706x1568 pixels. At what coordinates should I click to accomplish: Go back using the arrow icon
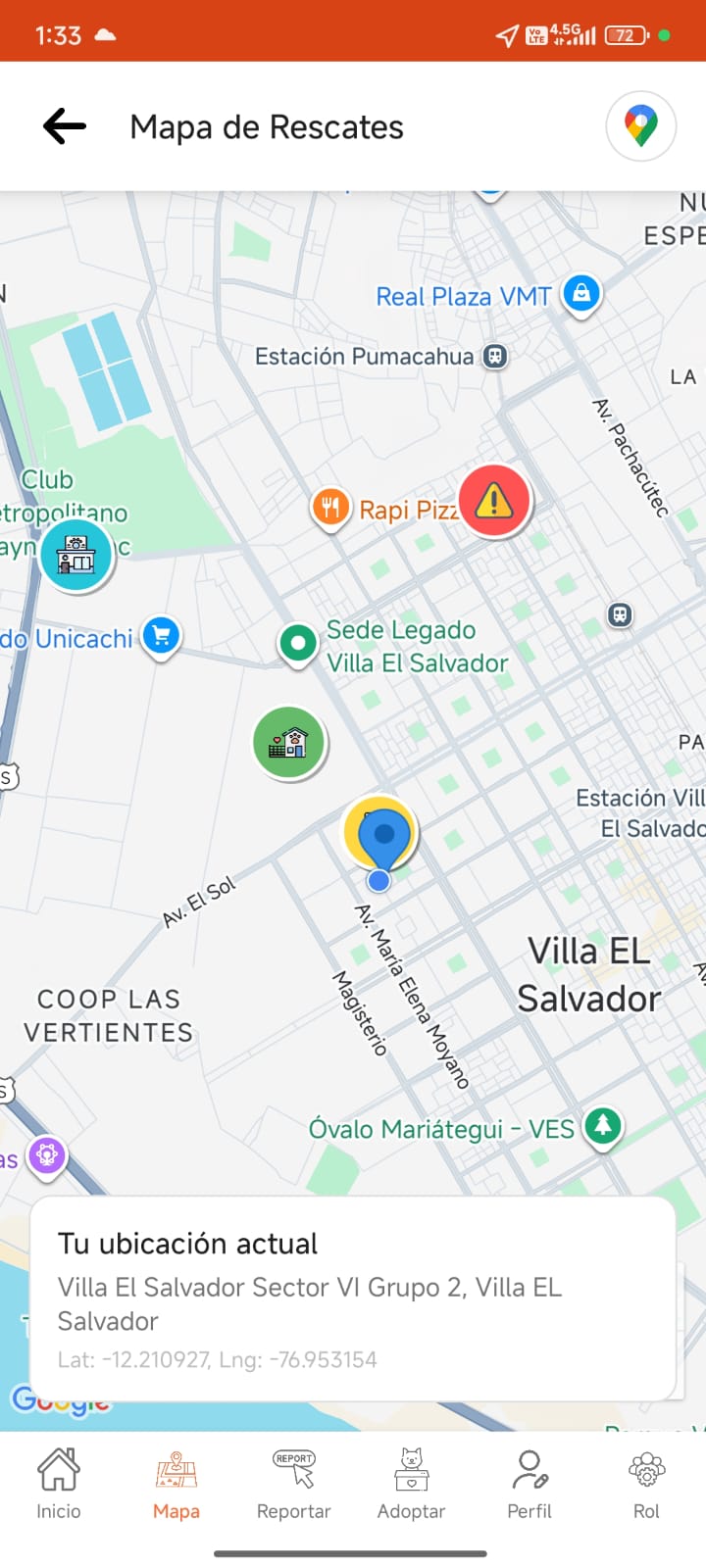pos(65,126)
